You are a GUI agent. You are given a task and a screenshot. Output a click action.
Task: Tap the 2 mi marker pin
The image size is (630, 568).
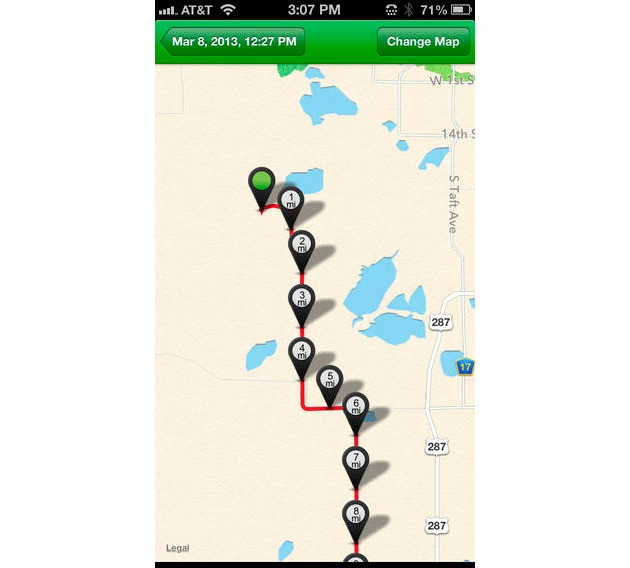pyautogui.click(x=302, y=244)
